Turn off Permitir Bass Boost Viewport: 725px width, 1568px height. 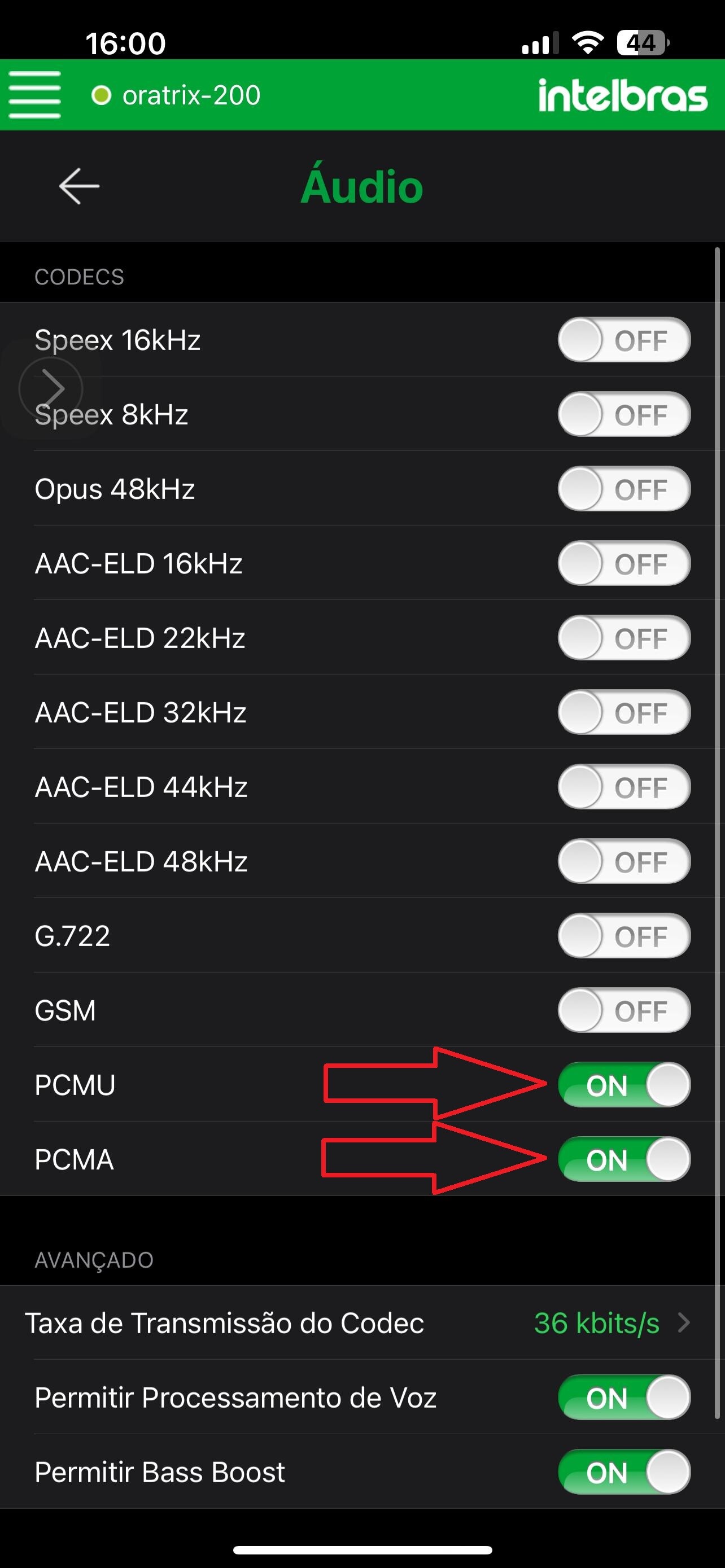click(624, 1472)
